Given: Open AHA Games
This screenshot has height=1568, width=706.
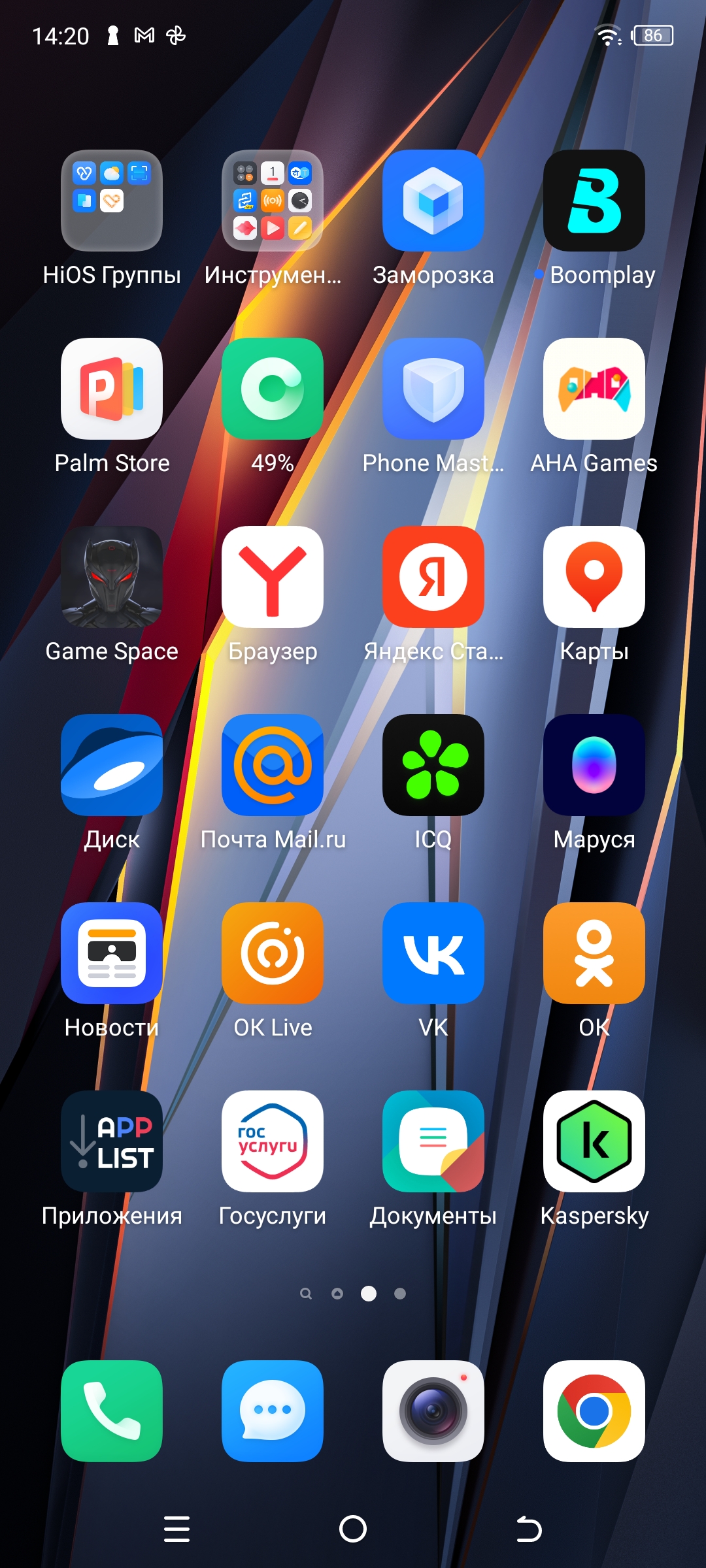Looking at the screenshot, I should point(594,389).
